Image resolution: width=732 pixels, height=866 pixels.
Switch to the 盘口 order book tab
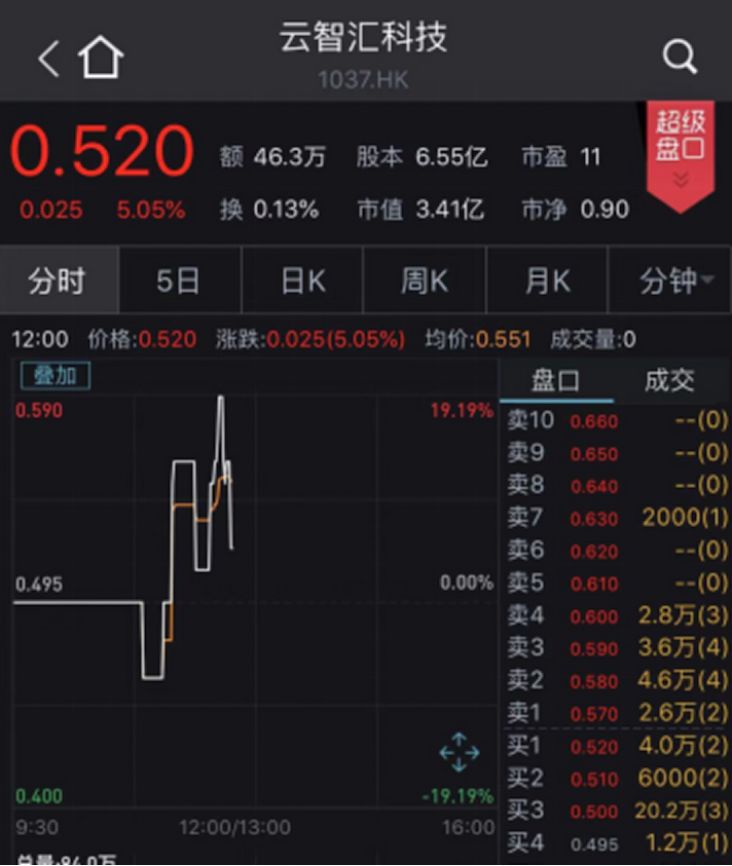point(555,380)
